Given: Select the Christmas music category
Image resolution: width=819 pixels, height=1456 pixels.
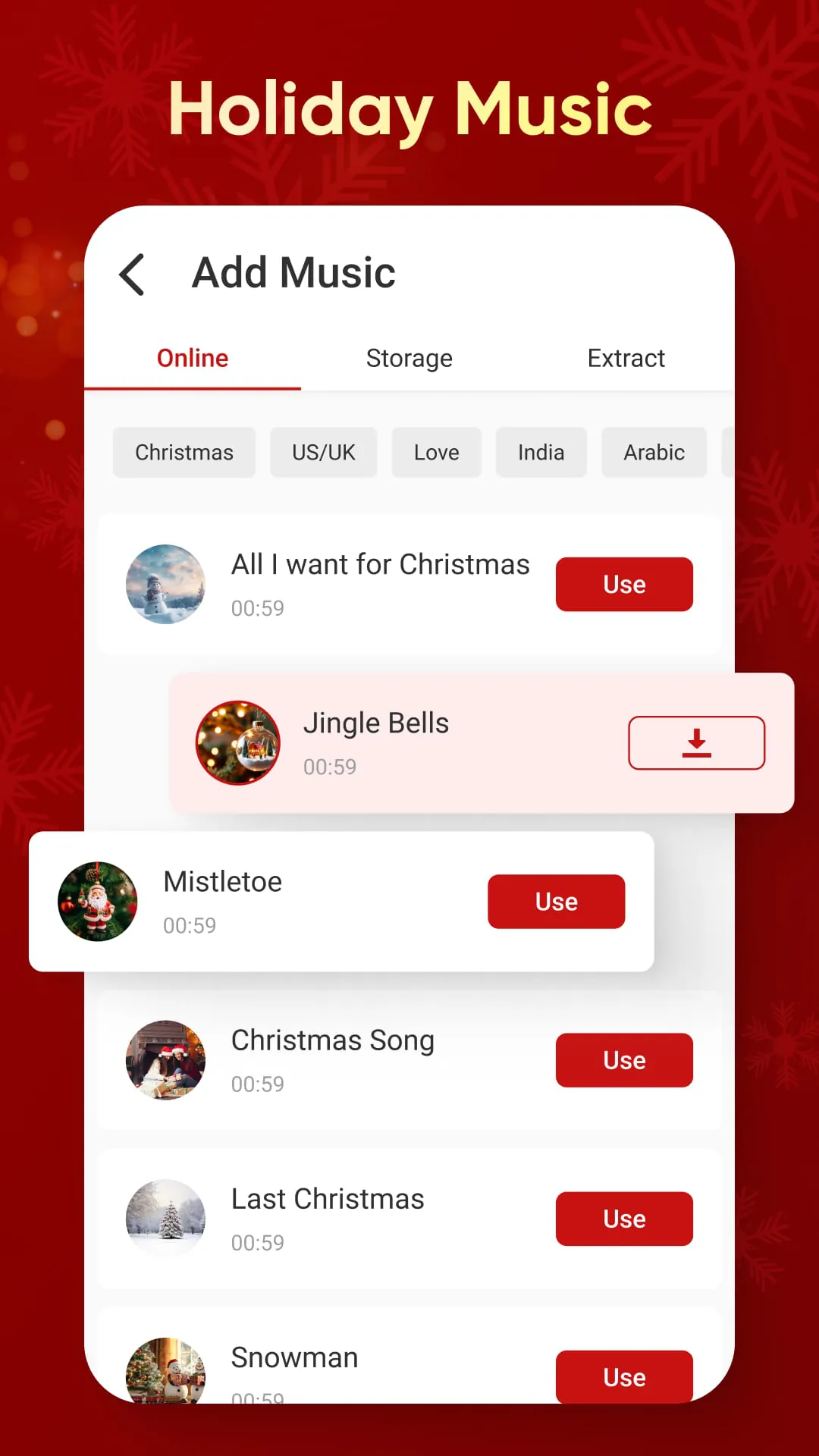Looking at the screenshot, I should coord(184,452).
